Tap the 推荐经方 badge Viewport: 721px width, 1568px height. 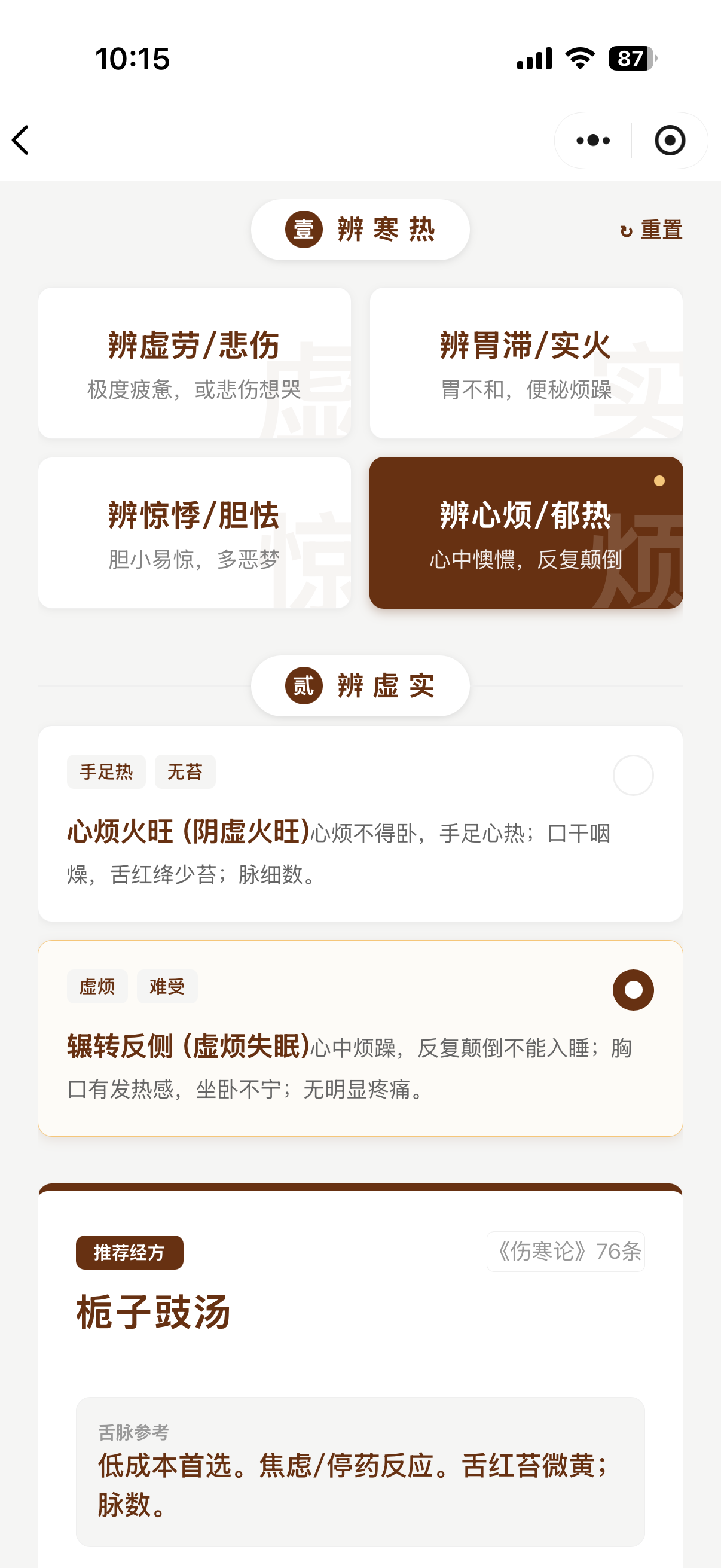[x=130, y=1252]
